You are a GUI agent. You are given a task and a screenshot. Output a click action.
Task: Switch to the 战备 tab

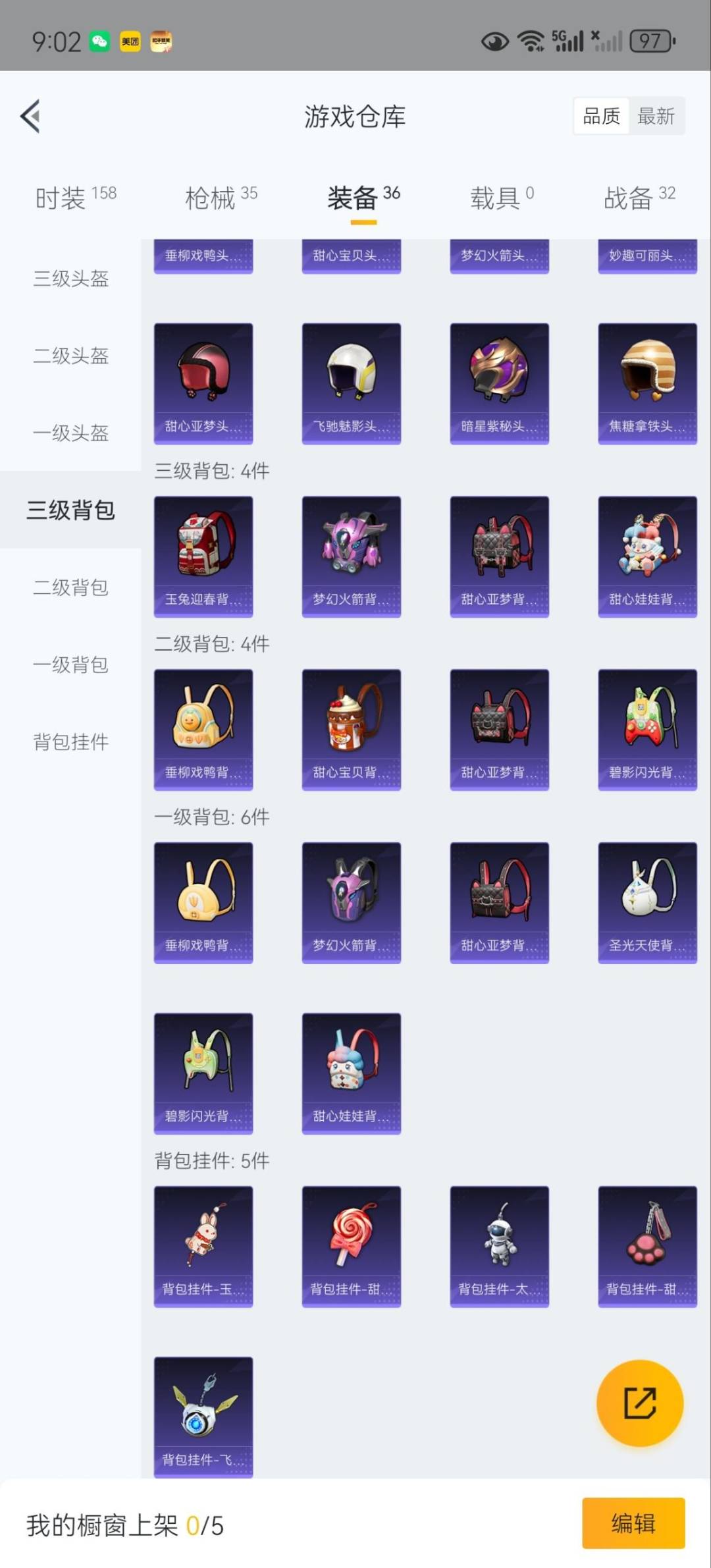click(x=639, y=197)
